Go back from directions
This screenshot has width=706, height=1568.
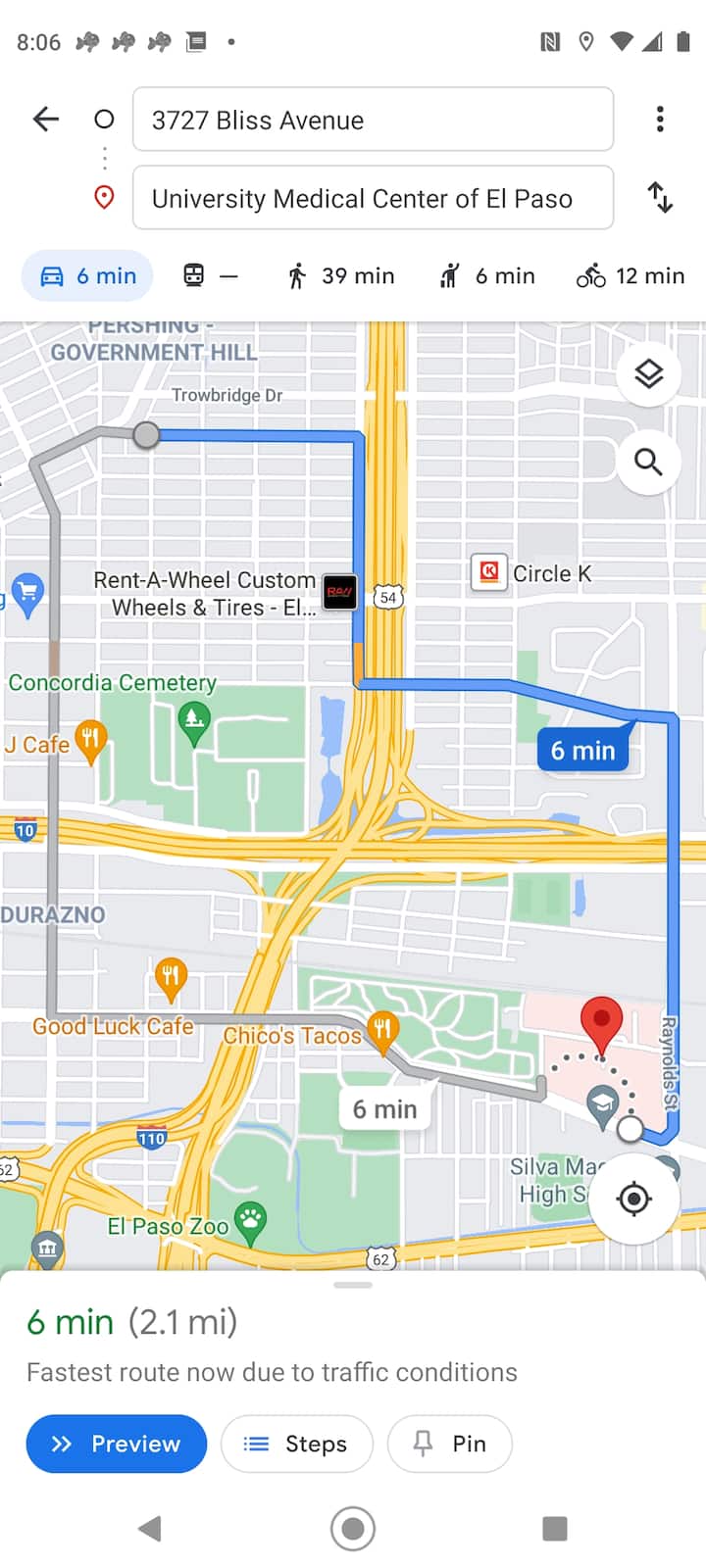[46, 120]
